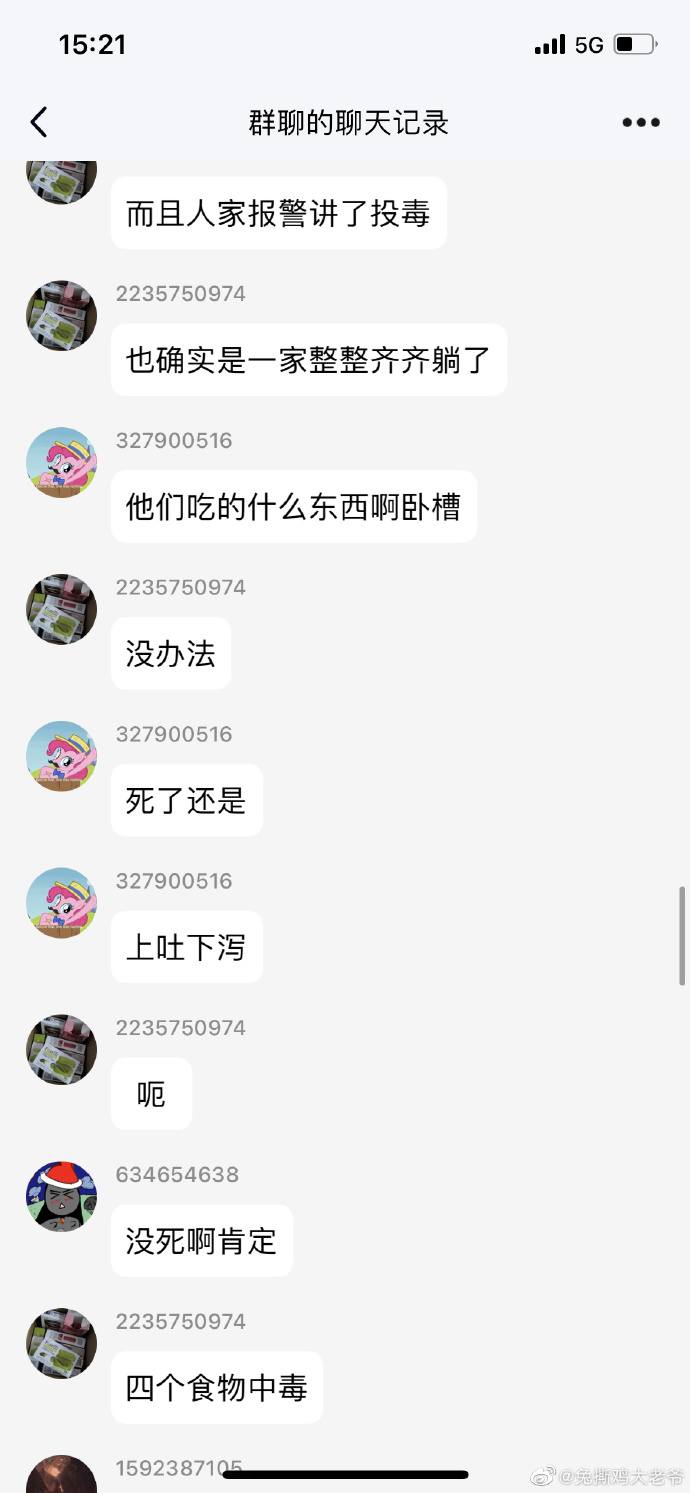Open the three-dot overflow menu

[x=640, y=122]
